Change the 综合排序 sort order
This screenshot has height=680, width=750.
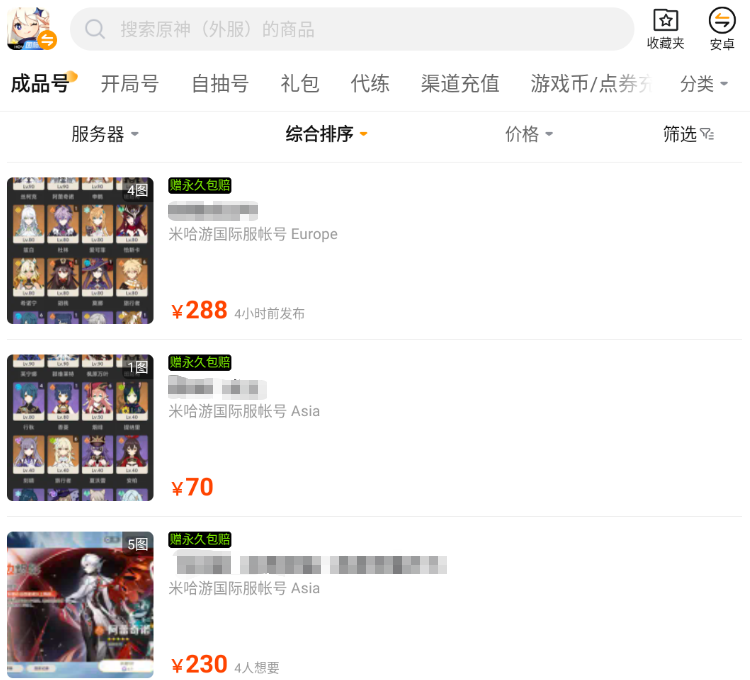(x=327, y=134)
